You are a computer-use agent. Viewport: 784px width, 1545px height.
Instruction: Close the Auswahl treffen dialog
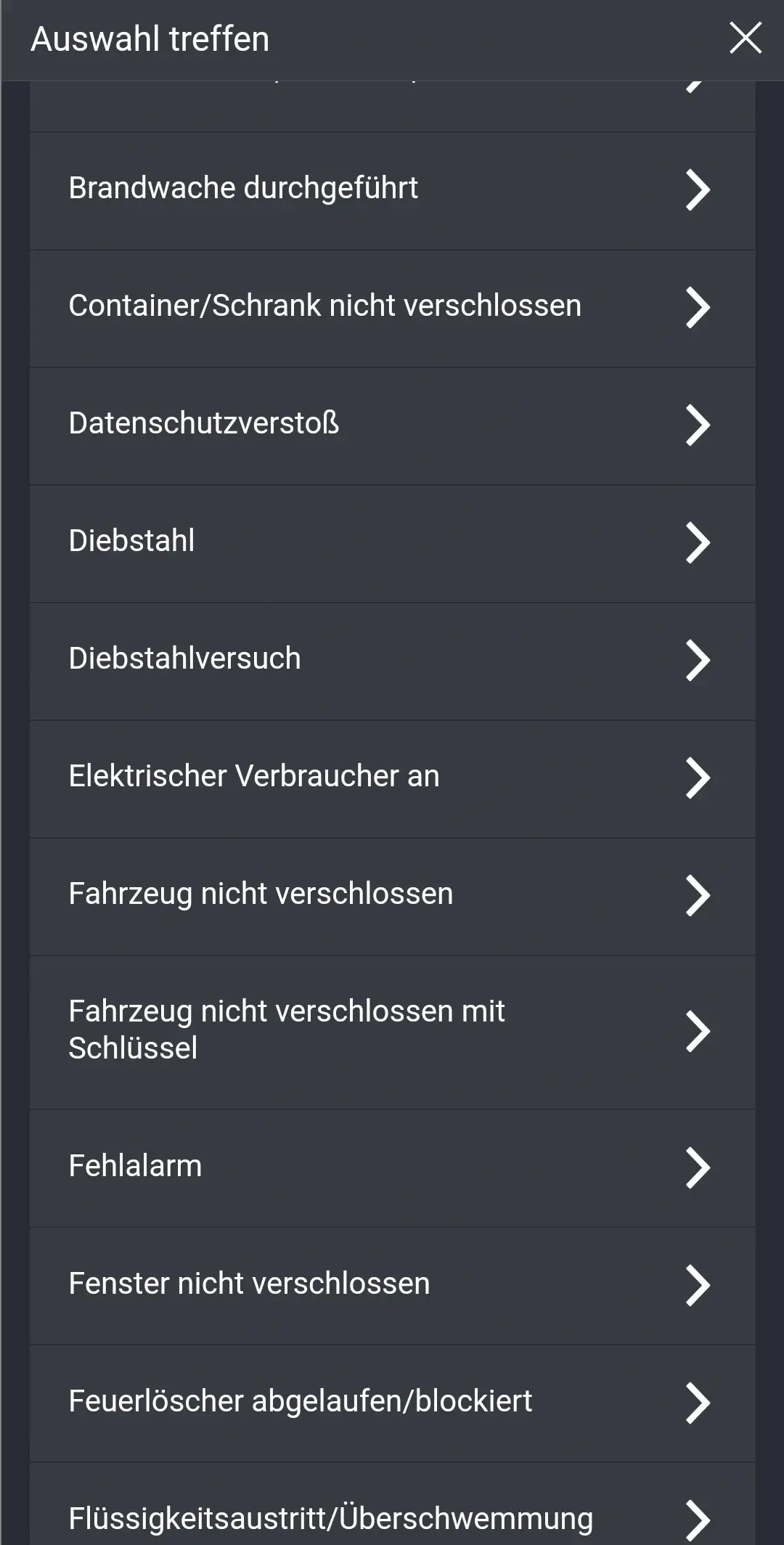click(x=745, y=39)
